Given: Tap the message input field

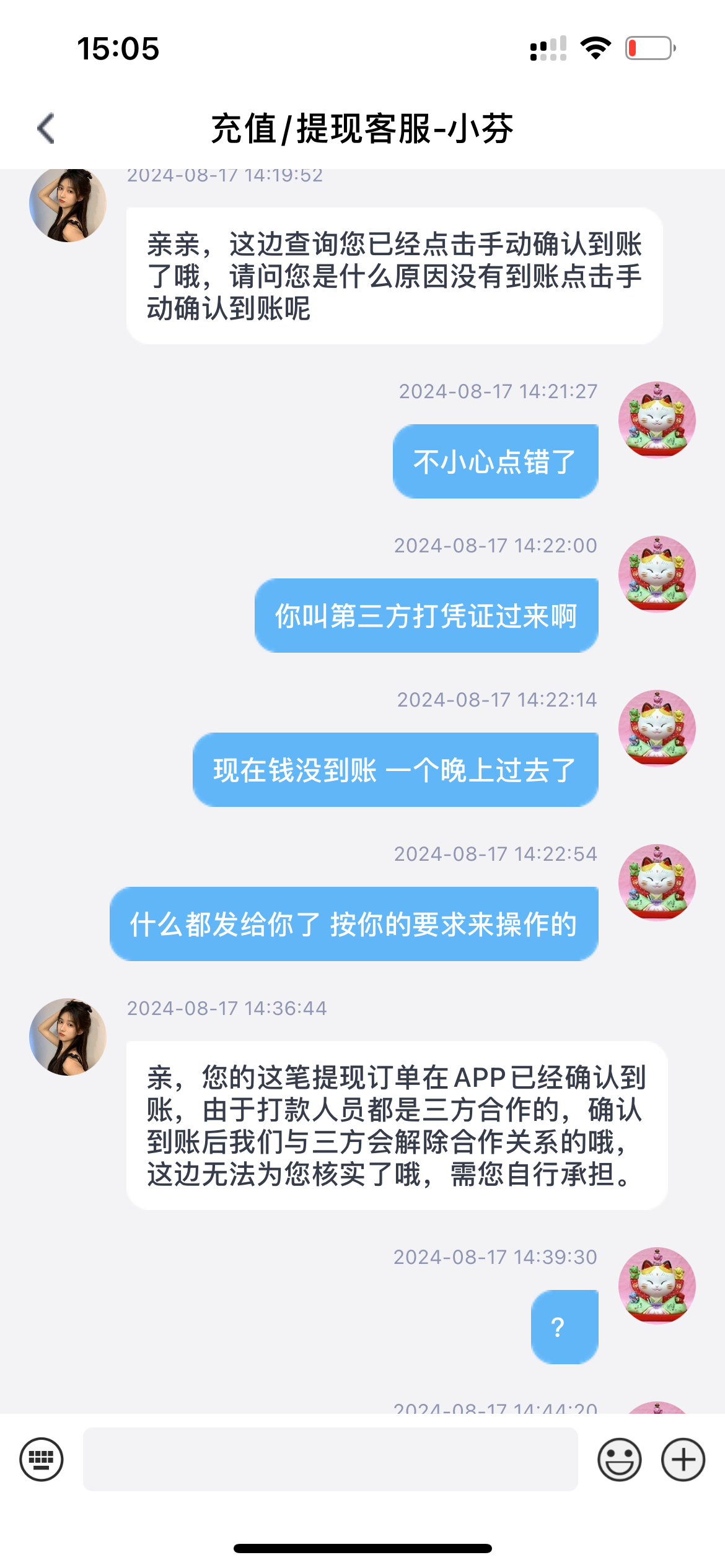Looking at the screenshot, I should click(x=330, y=1459).
